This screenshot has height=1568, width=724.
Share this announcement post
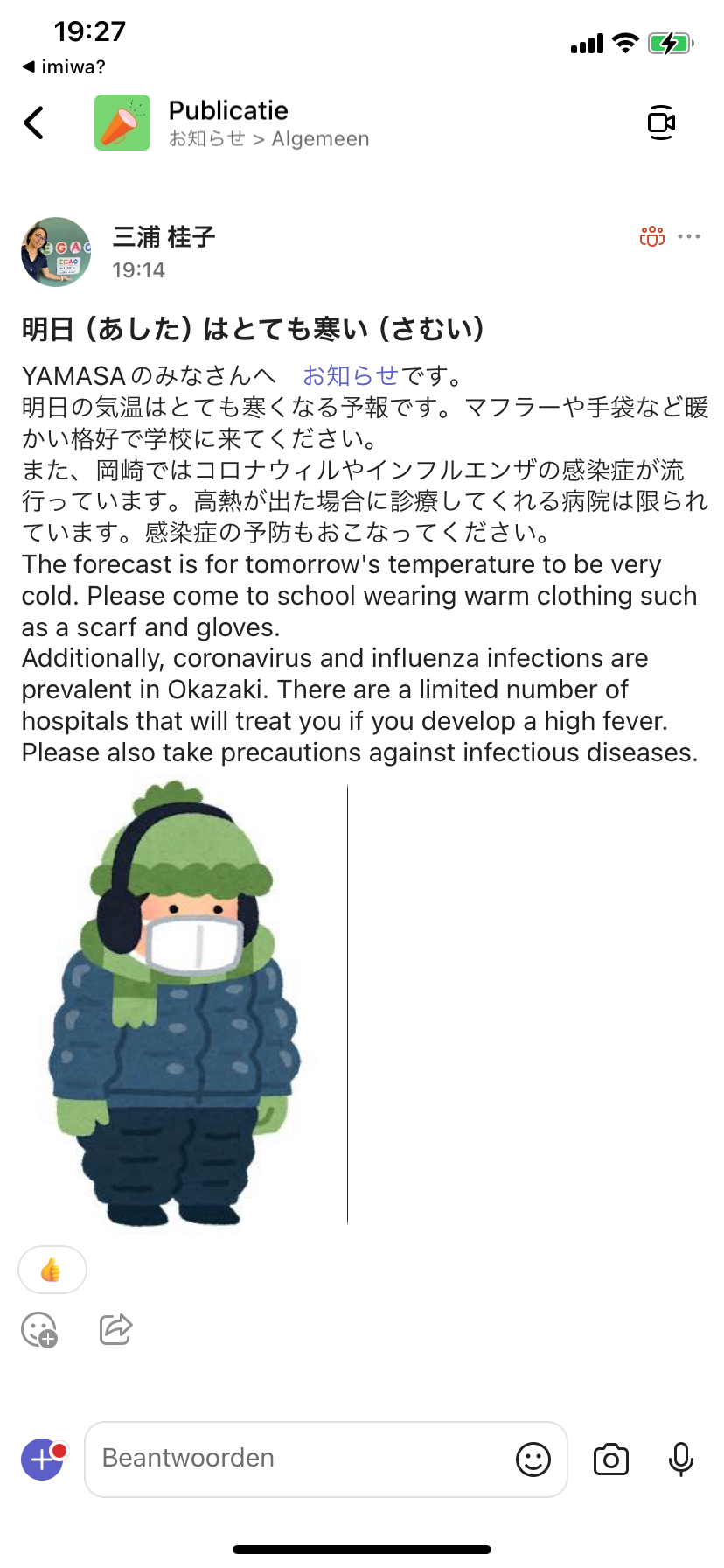click(x=115, y=1329)
